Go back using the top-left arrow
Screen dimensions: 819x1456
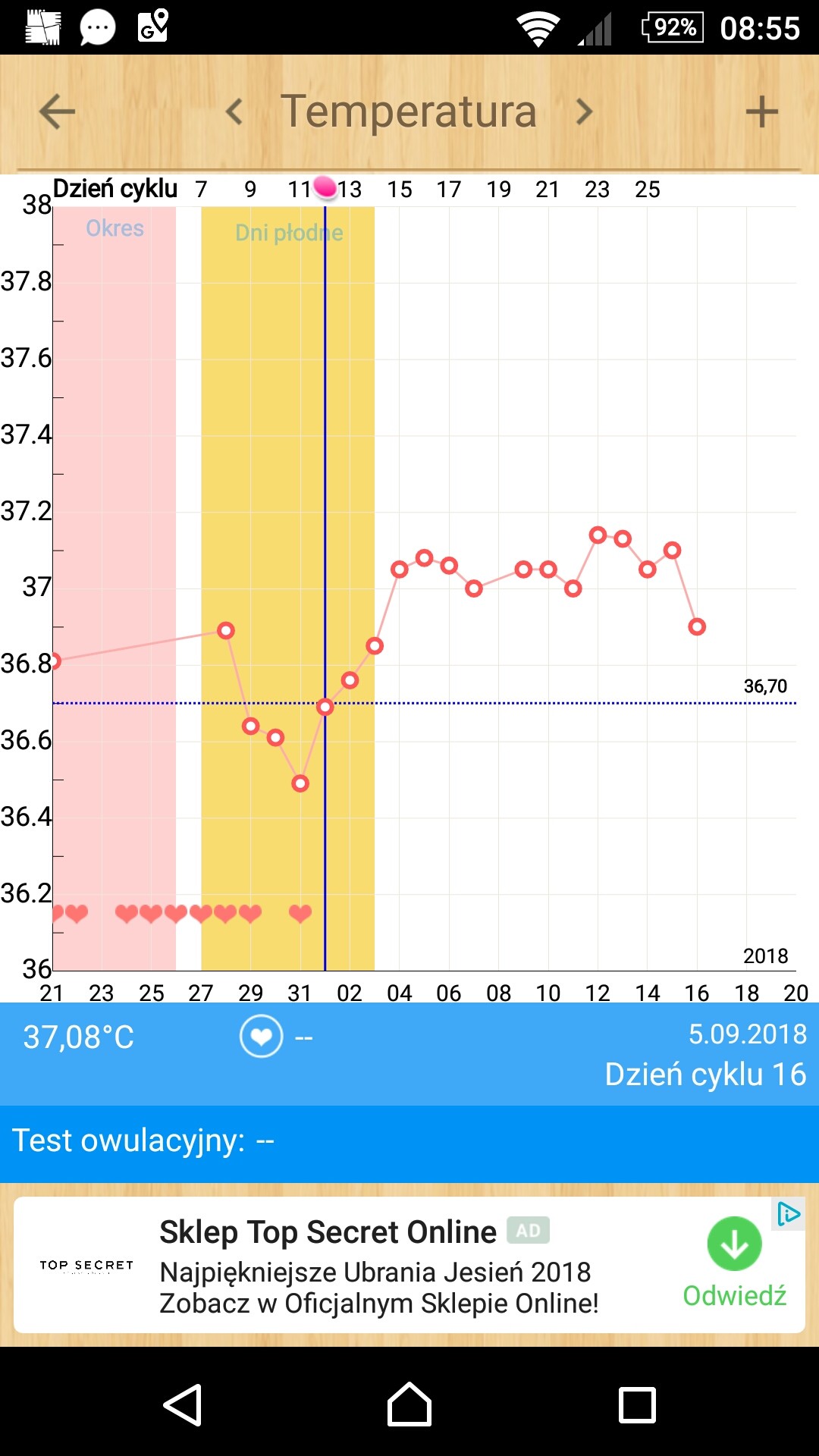(58, 112)
